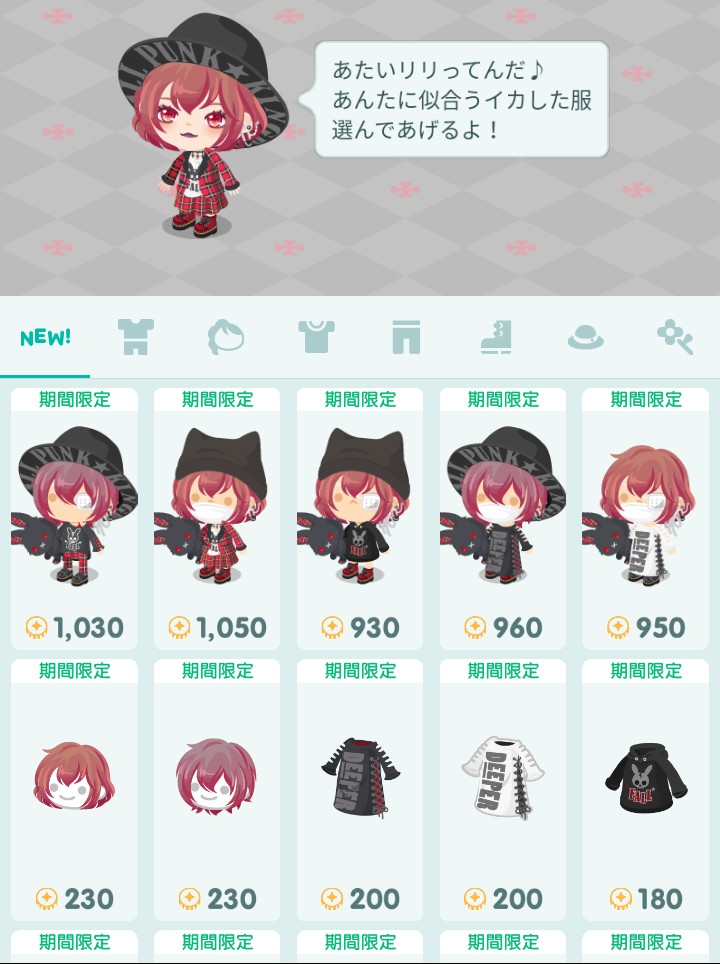Select the outfit set priced 1,030
Viewport: 720px width, 964px height.
(74, 520)
